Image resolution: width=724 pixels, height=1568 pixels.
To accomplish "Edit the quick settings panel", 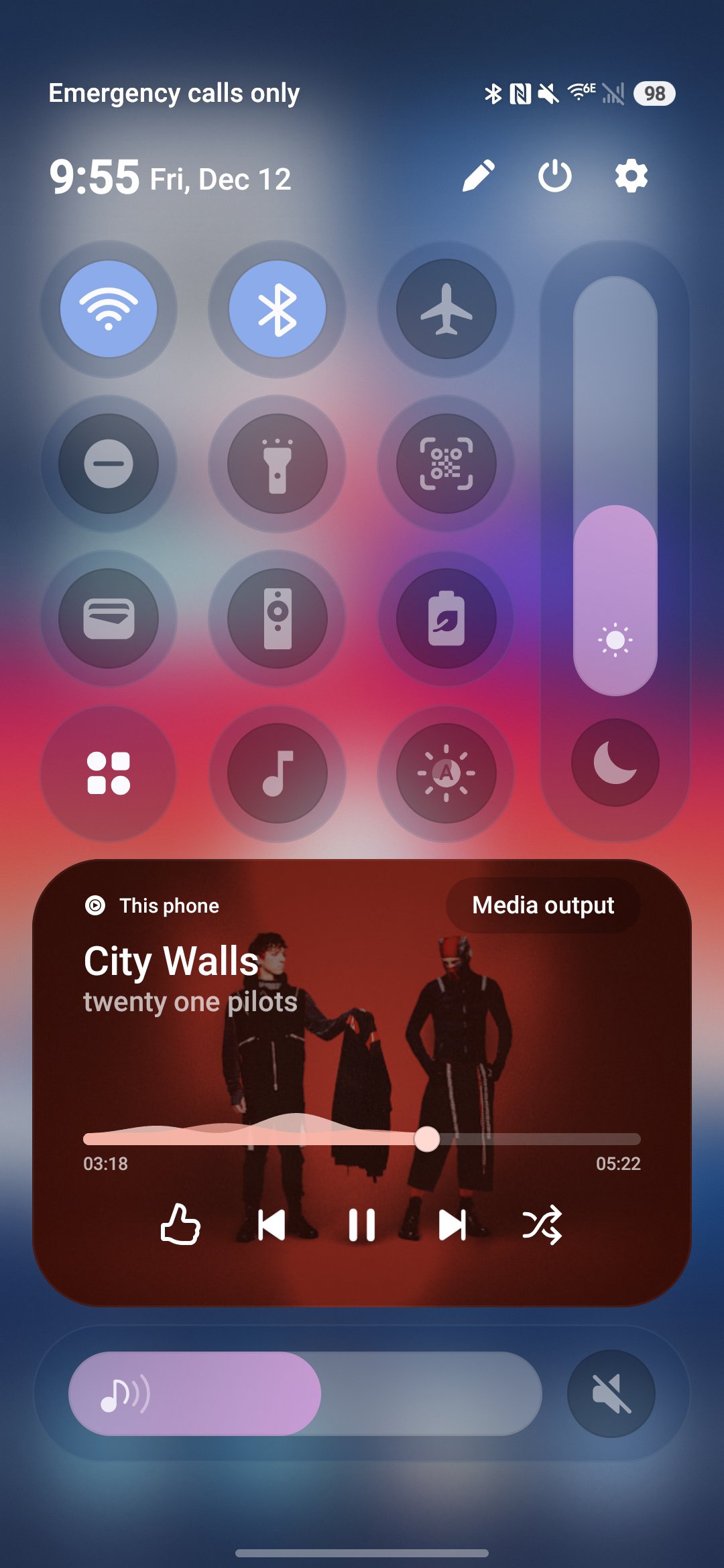I will tap(479, 176).
